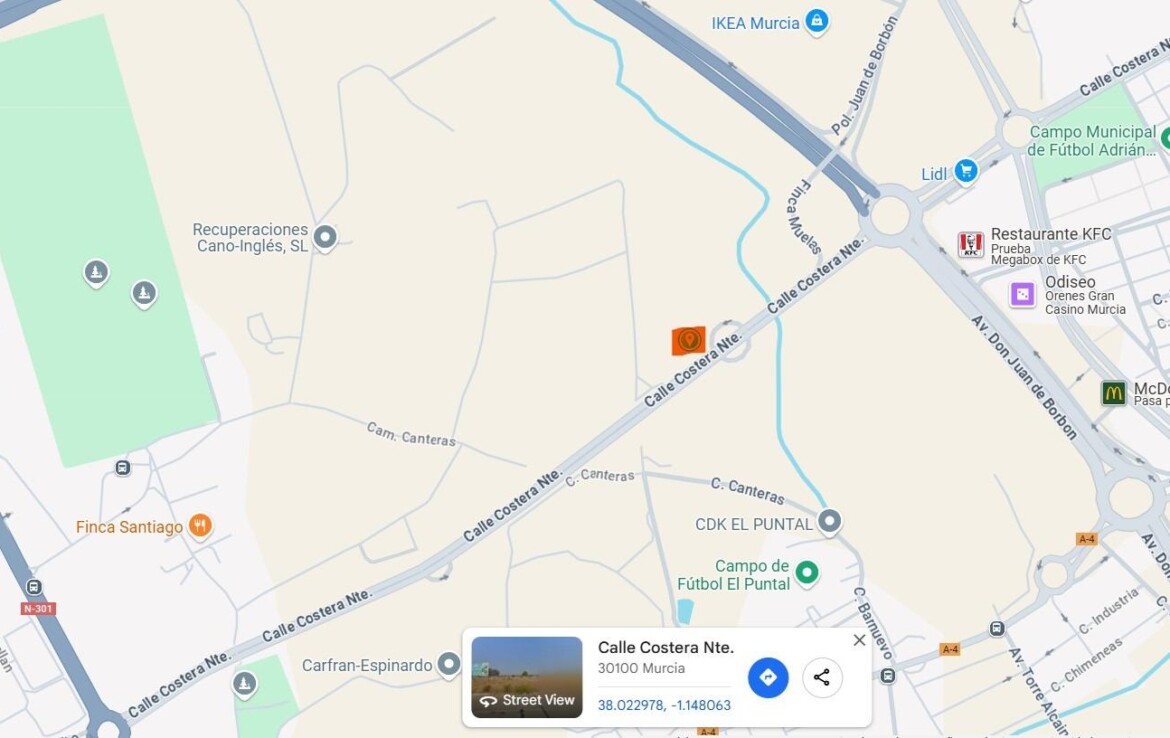This screenshot has height=738, width=1170.
Task: Share the Calle Costera Nte. location
Action: pos(822,677)
